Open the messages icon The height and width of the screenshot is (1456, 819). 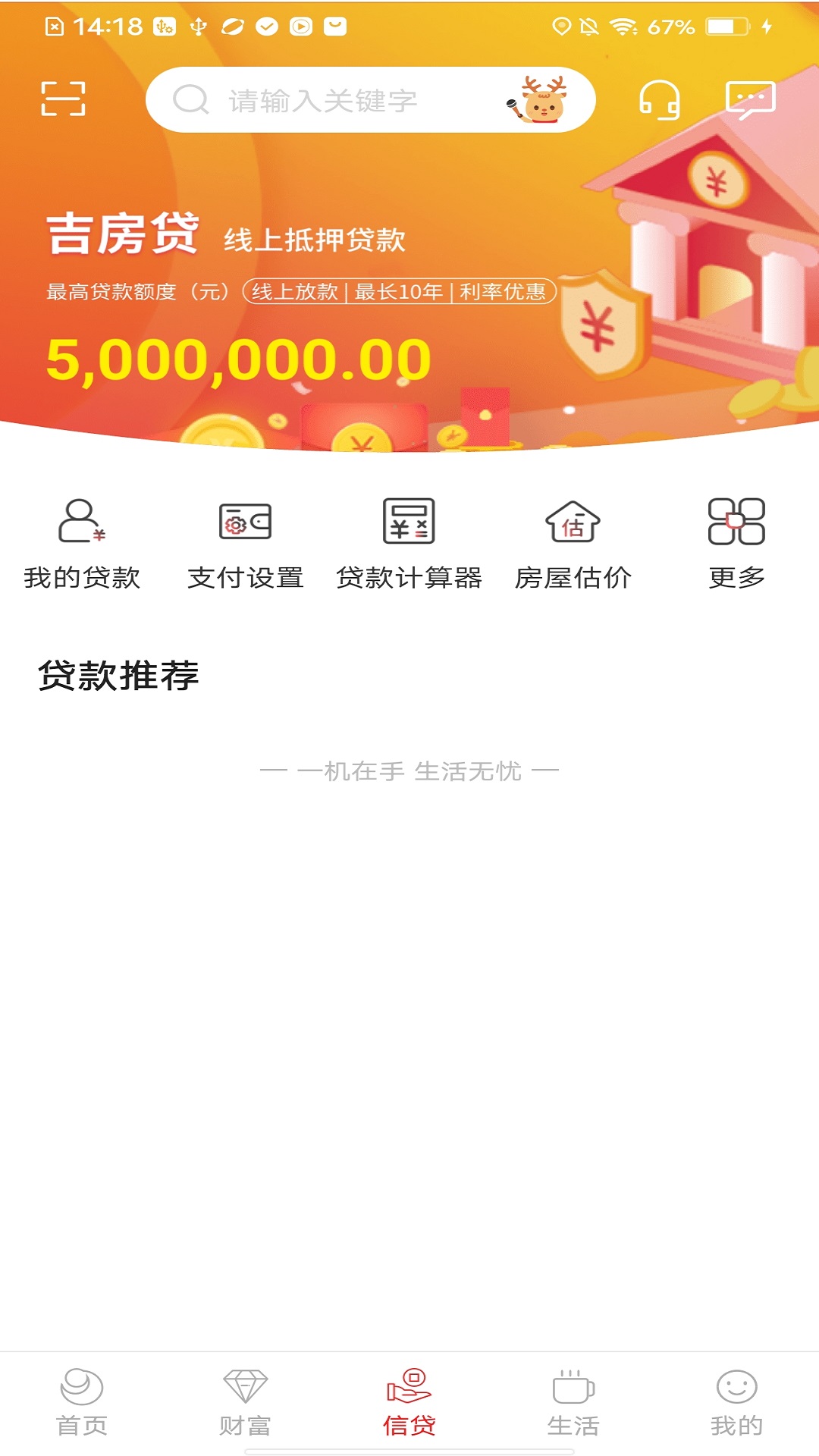(x=750, y=100)
